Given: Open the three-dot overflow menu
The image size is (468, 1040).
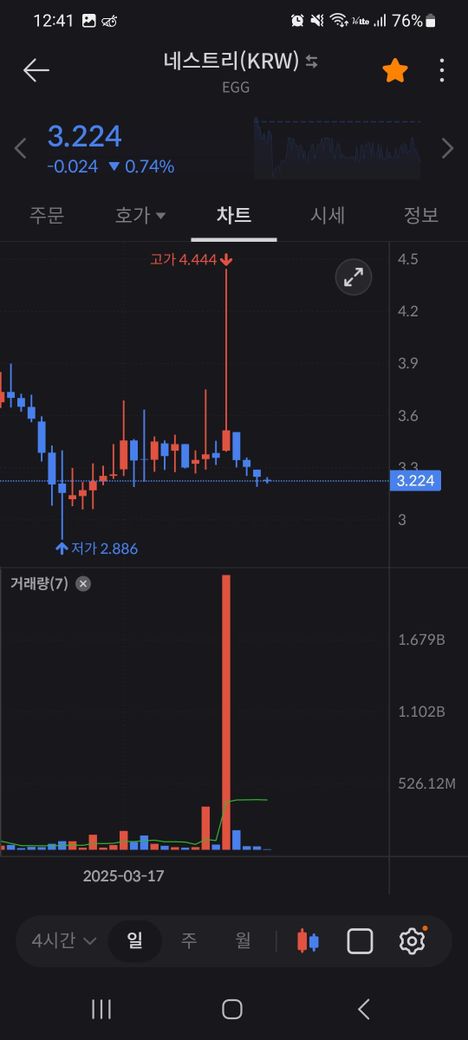Looking at the screenshot, I should pos(441,70).
